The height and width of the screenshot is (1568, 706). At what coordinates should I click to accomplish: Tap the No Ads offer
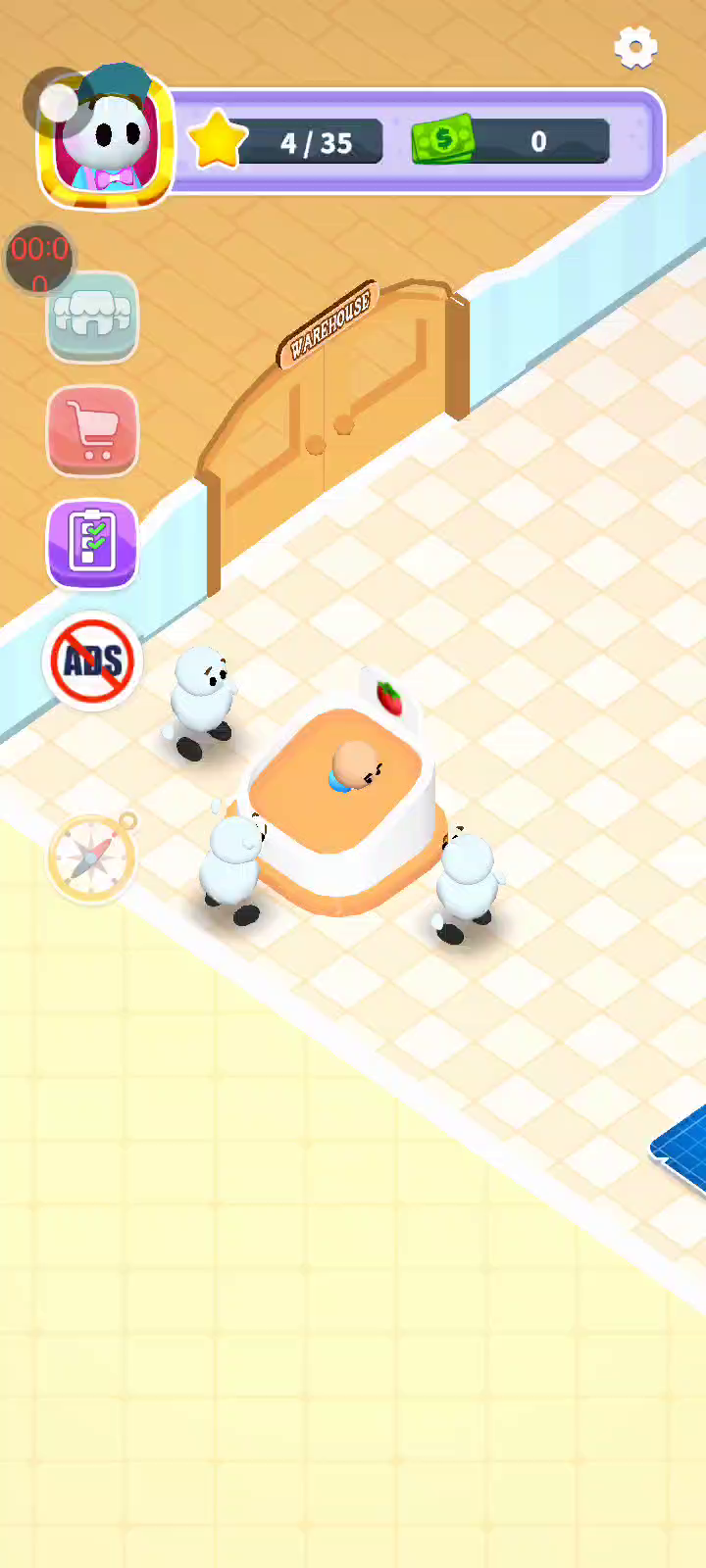click(93, 660)
